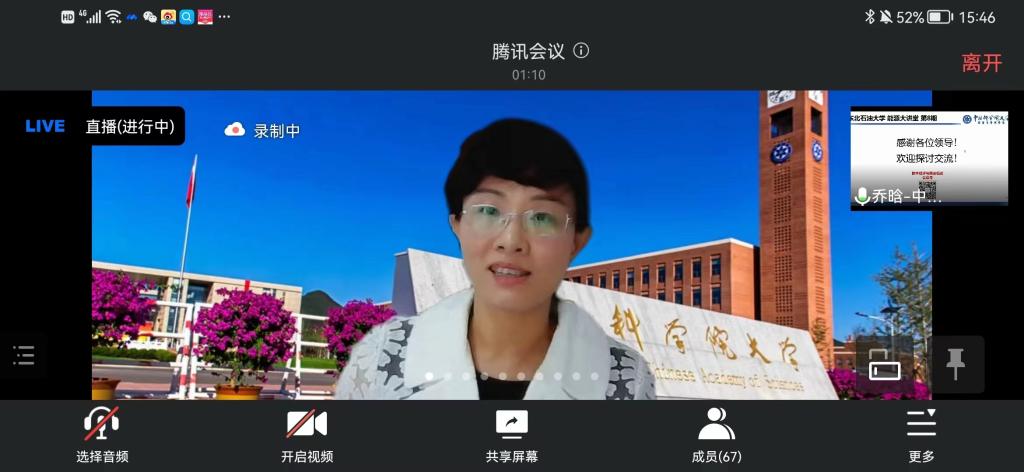
Task: Open the side list panel icon
Action: (24, 355)
